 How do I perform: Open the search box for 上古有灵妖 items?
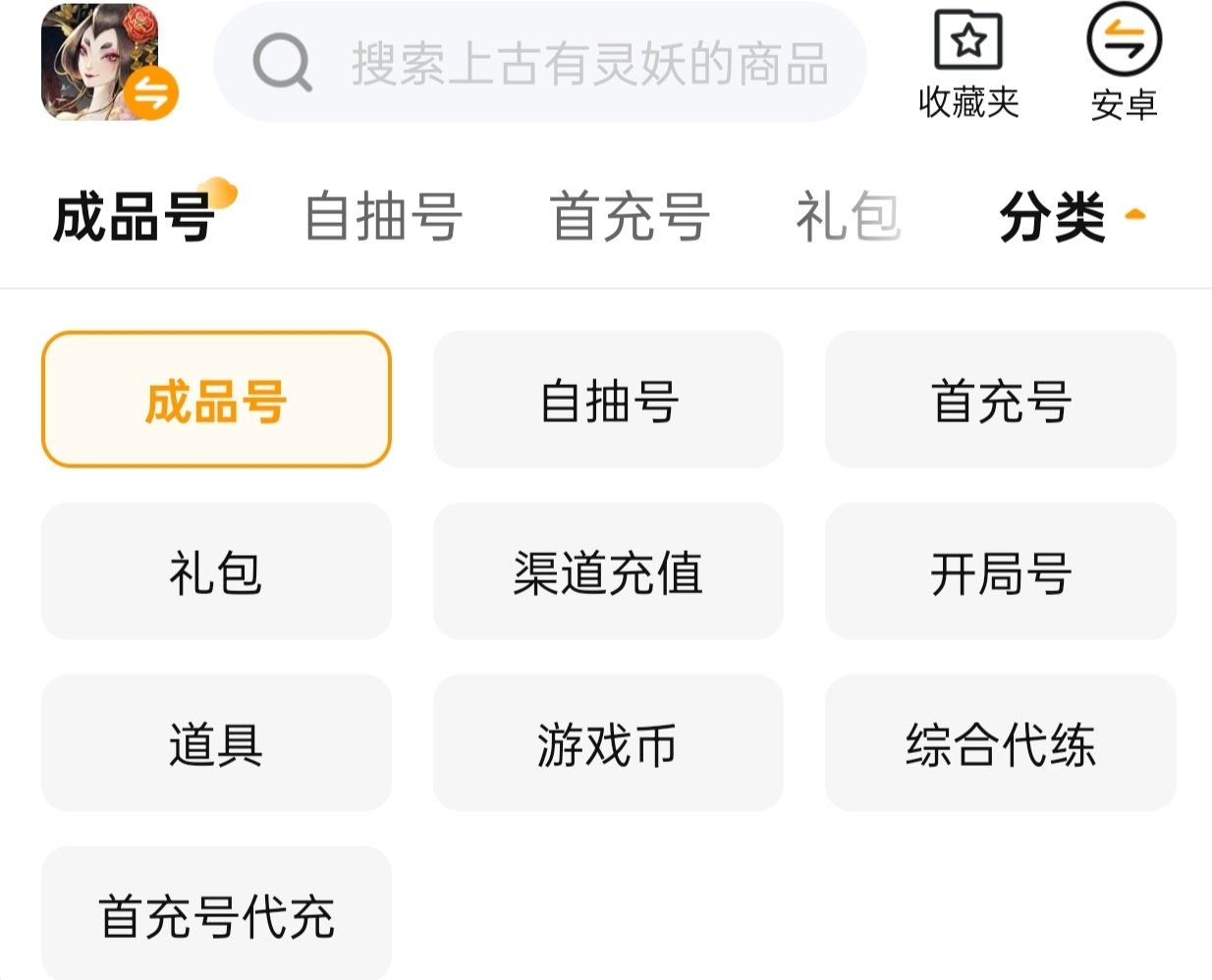(540, 63)
